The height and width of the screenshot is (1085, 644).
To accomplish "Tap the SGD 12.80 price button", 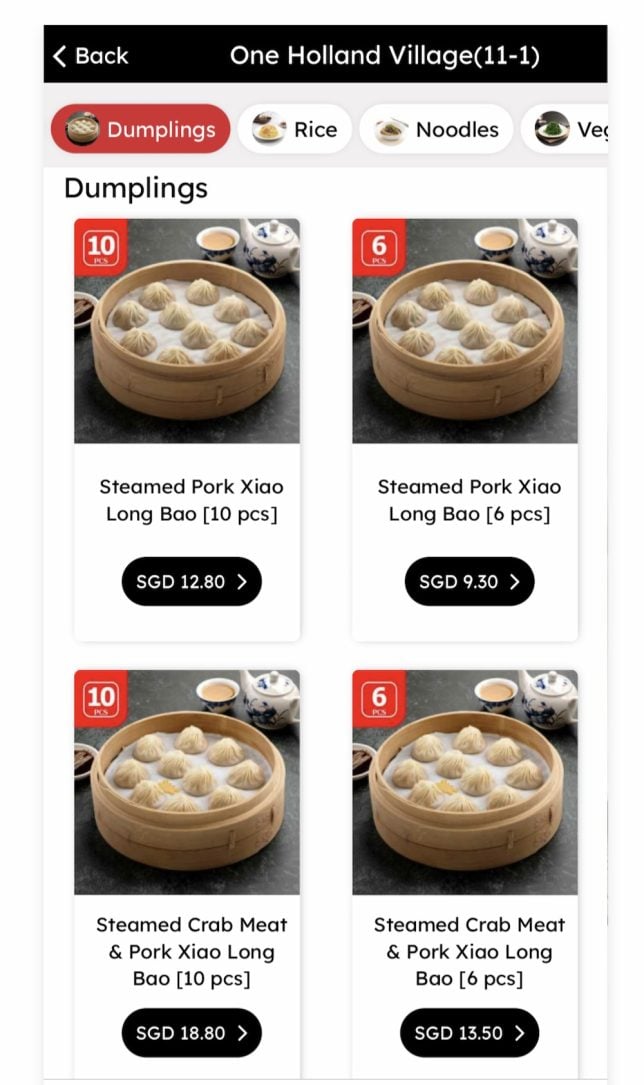I will pyautogui.click(x=191, y=582).
